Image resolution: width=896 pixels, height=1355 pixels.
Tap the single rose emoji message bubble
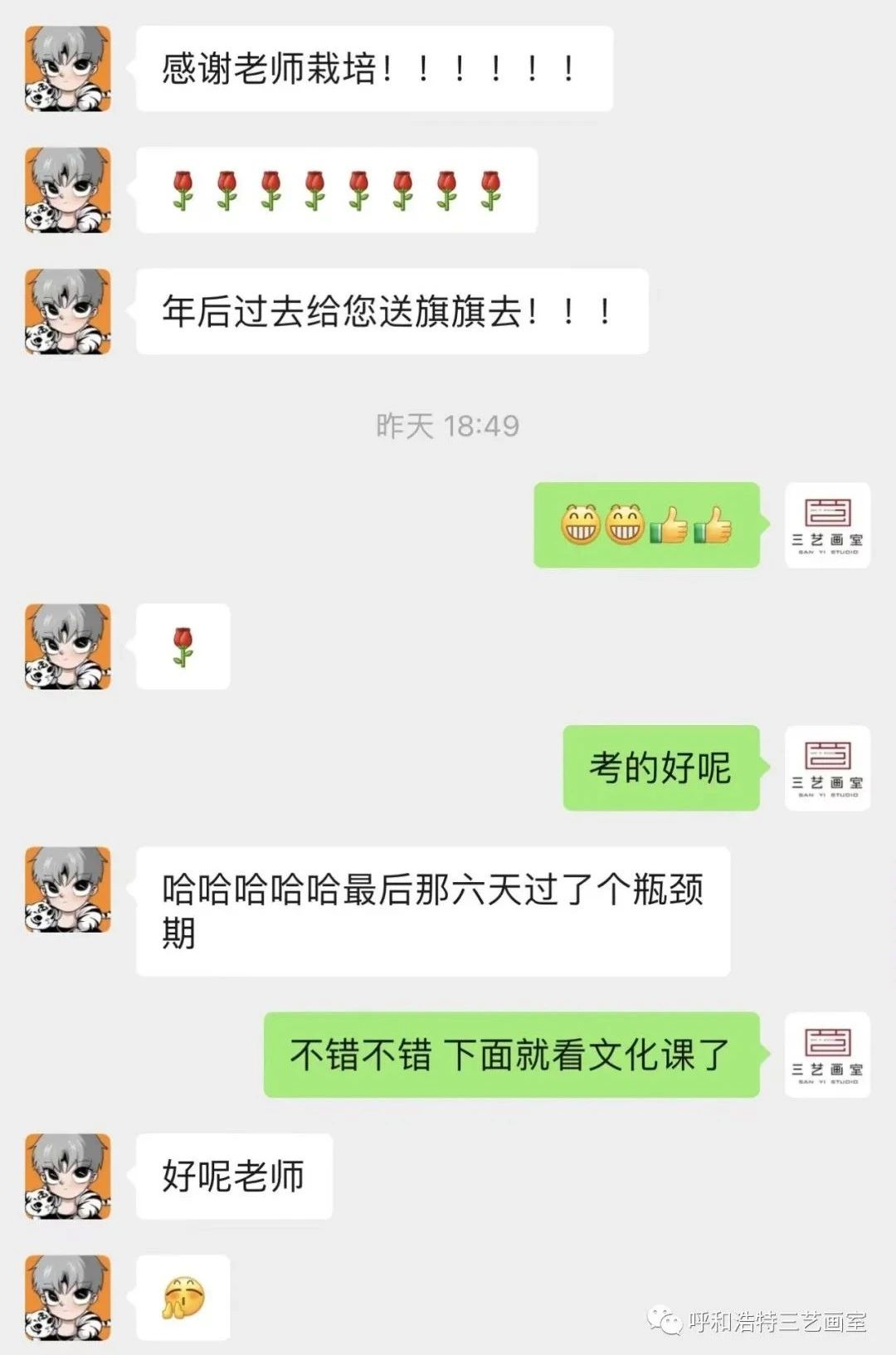pyautogui.click(x=183, y=646)
